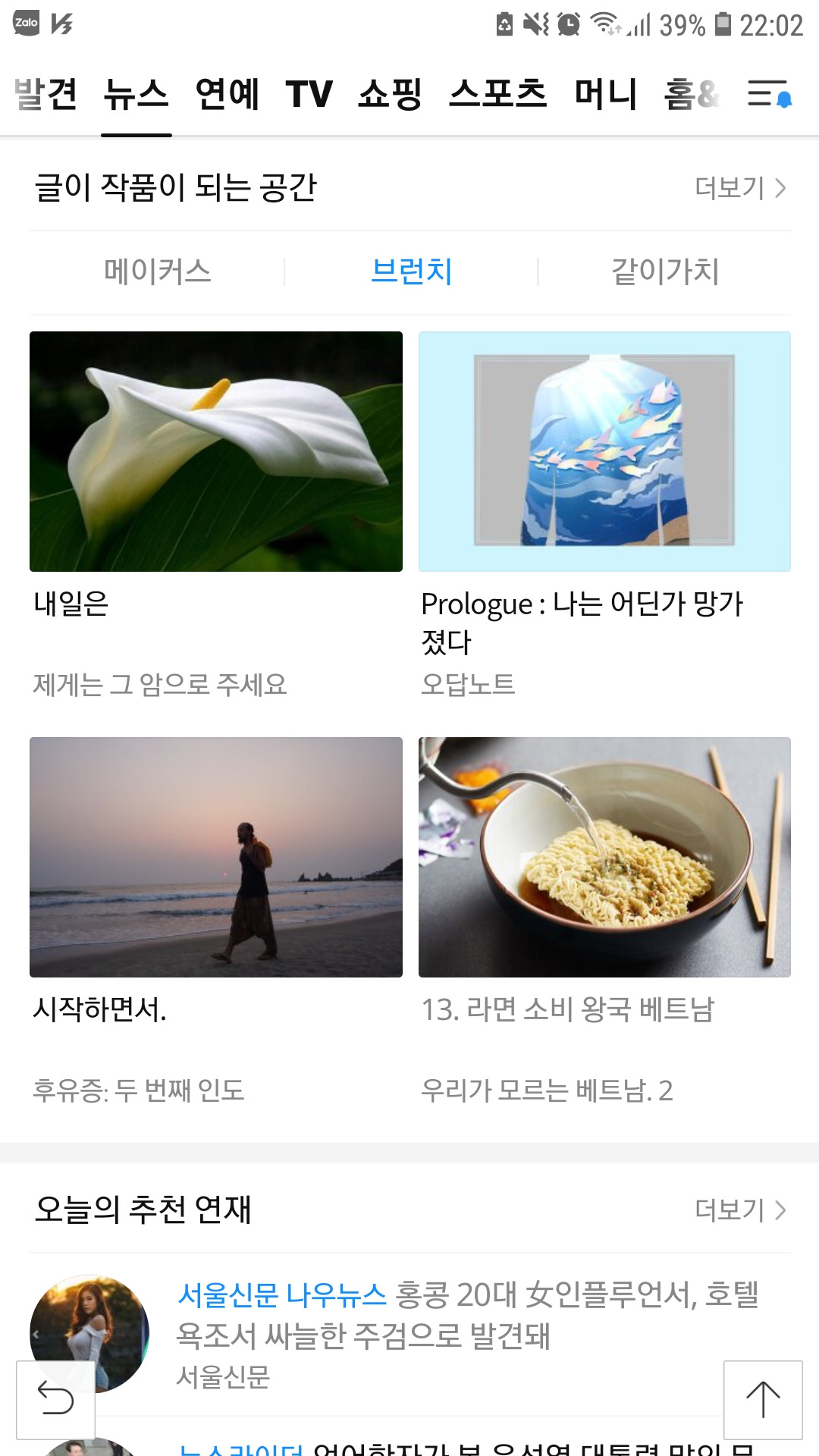The image size is (819, 1456).
Task: Tap the scroll-to-top arrow button
Action: 764,1400
